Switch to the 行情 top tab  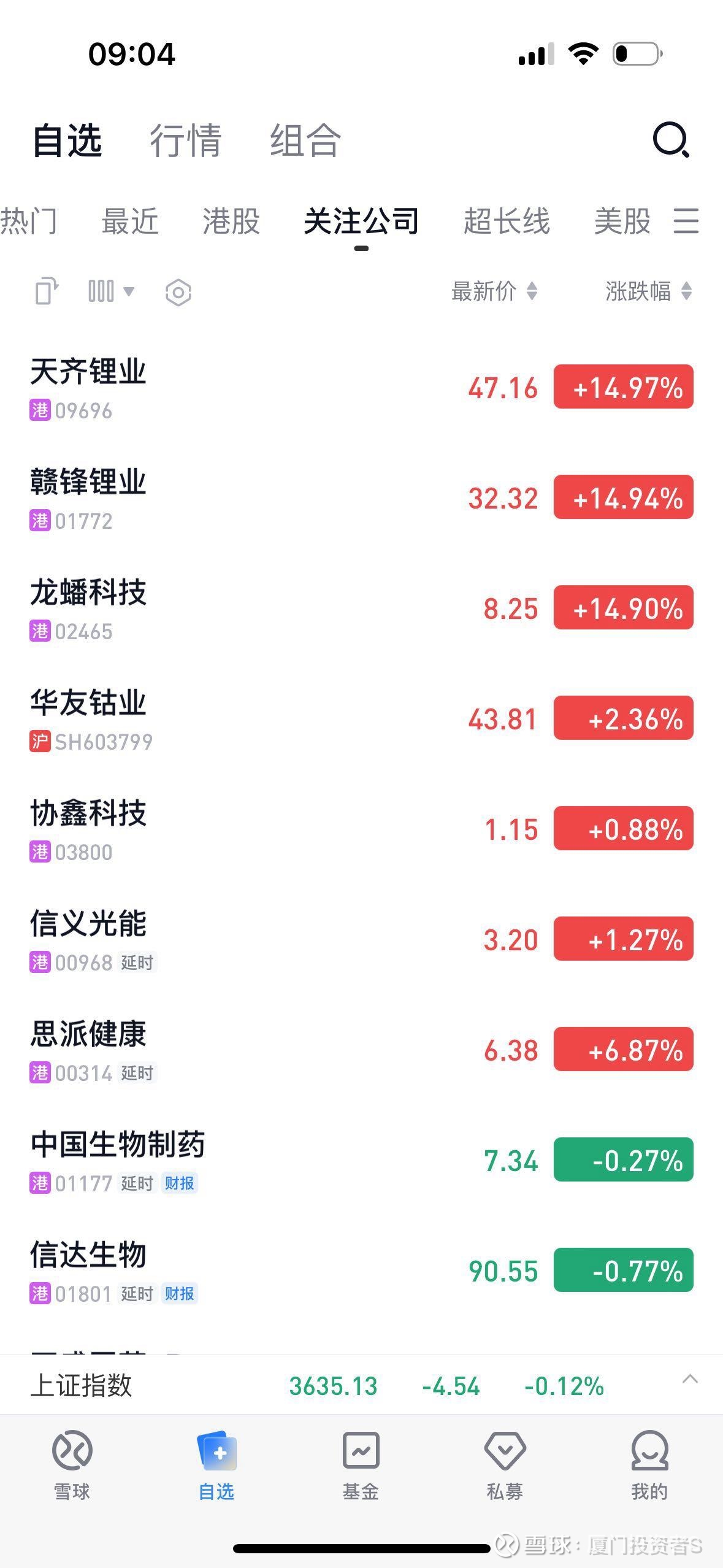pyautogui.click(x=185, y=140)
